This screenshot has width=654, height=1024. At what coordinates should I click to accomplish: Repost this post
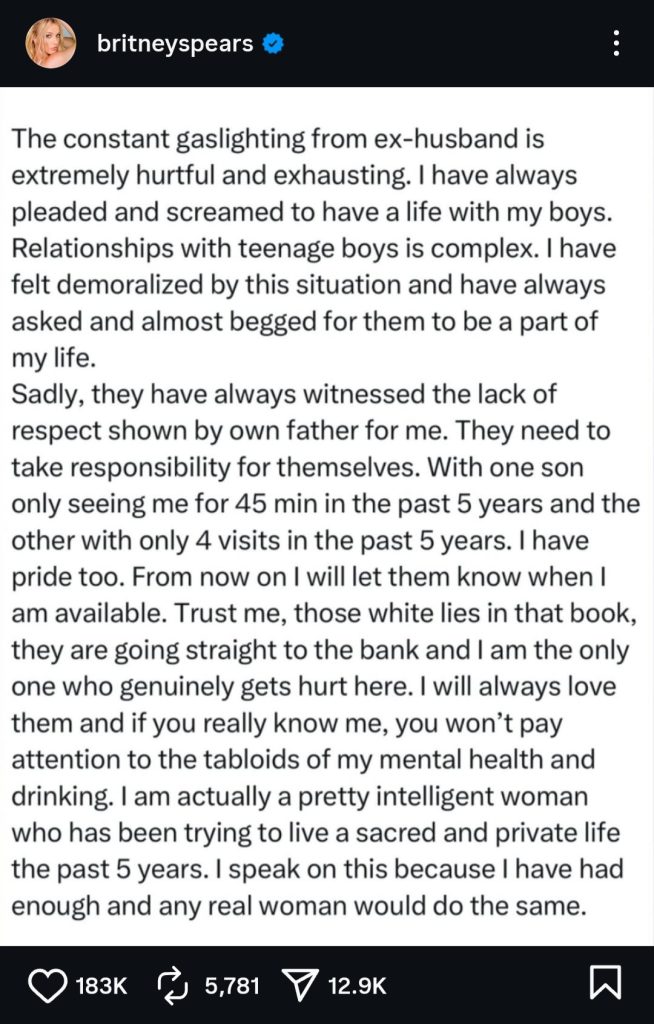point(173,985)
